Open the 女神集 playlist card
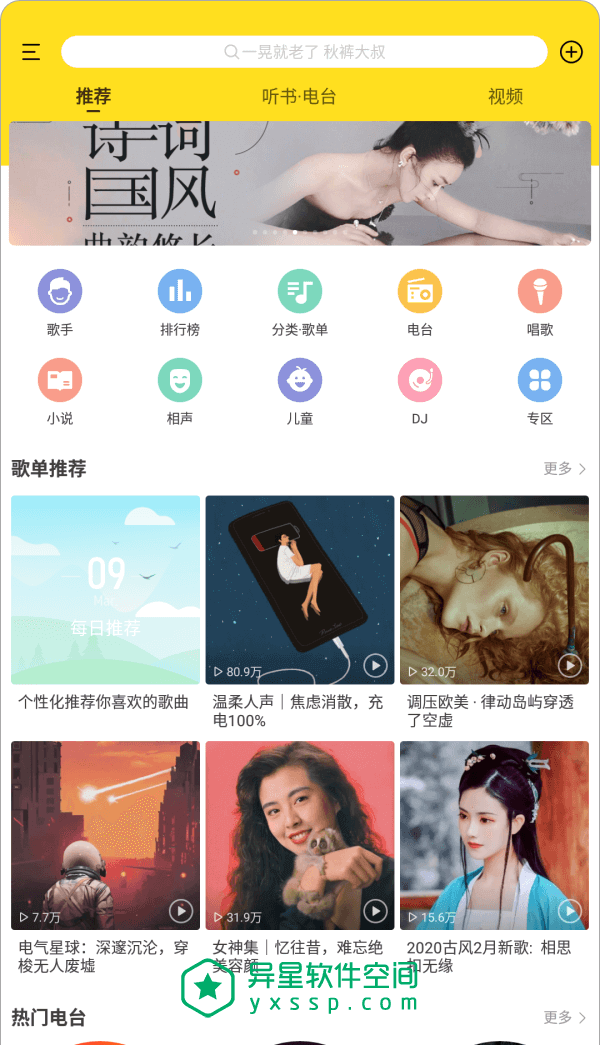600x1045 pixels. point(299,835)
